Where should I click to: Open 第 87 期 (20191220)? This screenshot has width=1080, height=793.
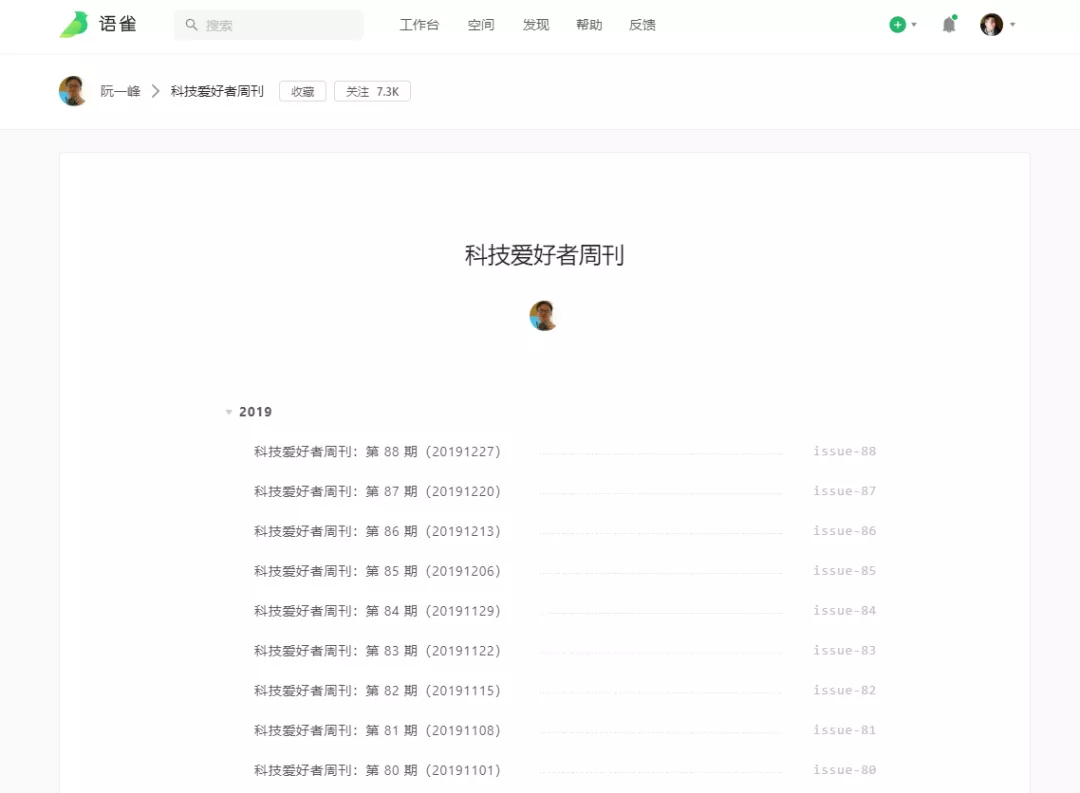377,492
